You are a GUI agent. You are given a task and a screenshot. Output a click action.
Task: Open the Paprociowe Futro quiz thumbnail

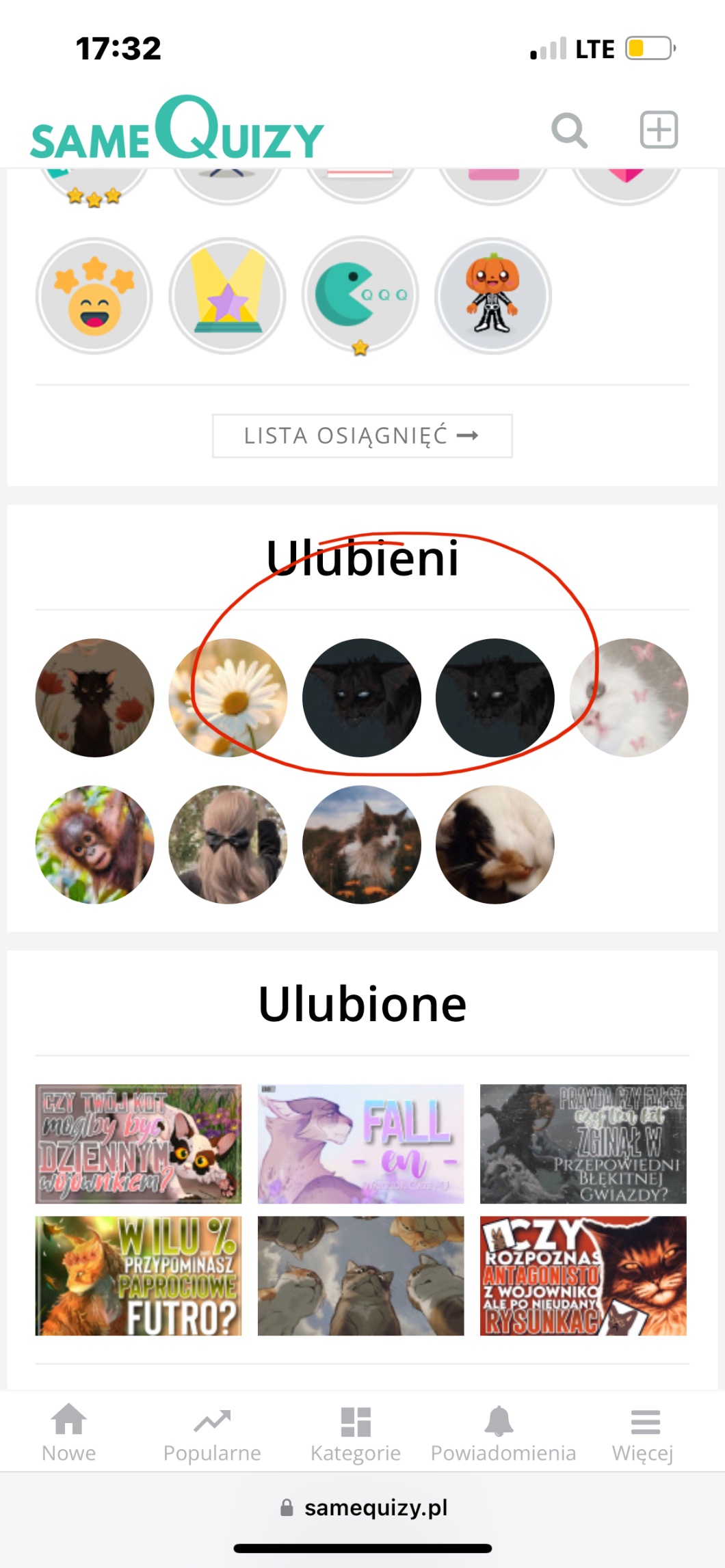click(138, 1275)
